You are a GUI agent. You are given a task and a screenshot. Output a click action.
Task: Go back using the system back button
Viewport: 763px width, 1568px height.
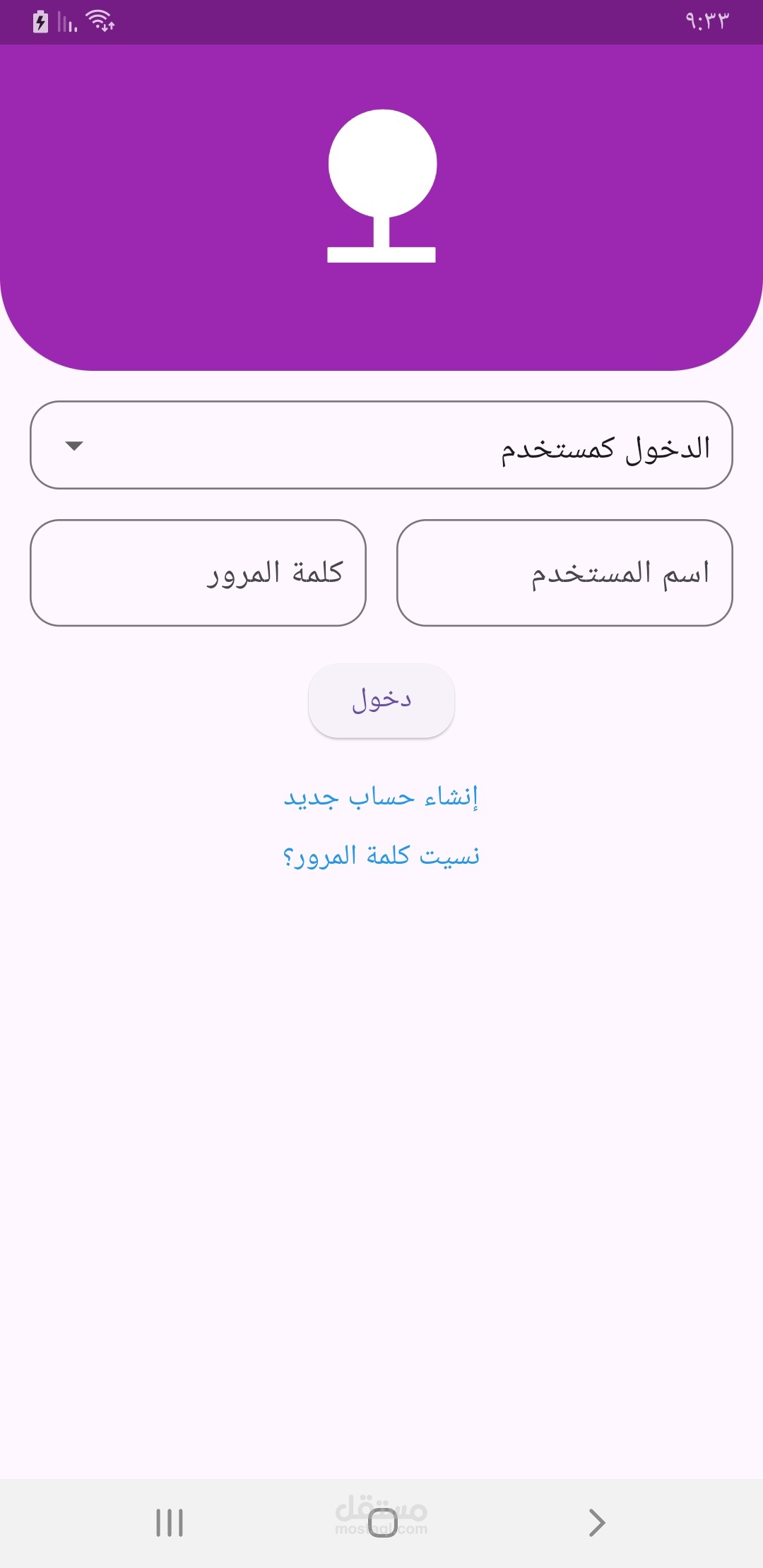(597, 1523)
